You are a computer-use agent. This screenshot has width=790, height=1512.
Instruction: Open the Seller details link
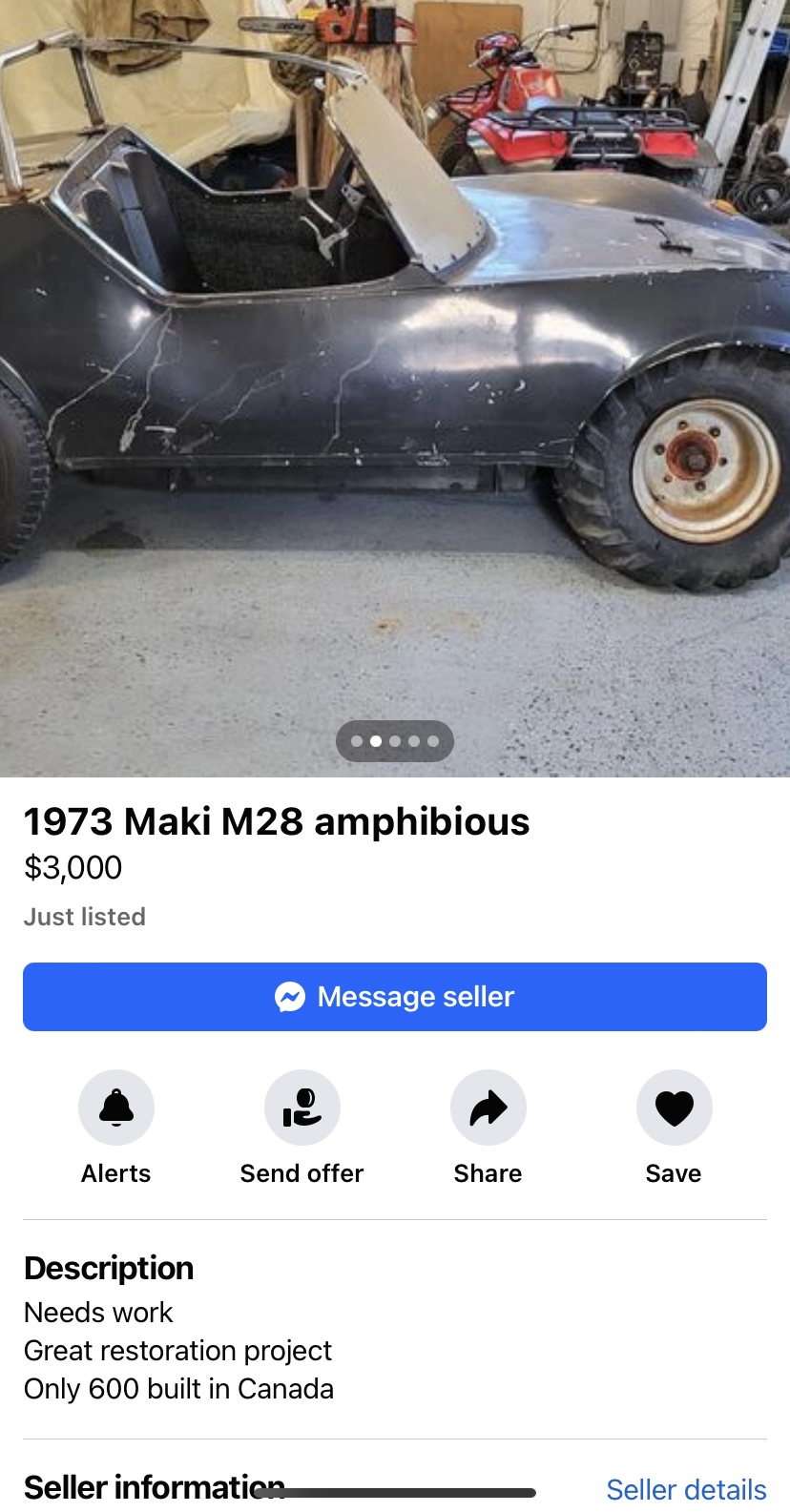(x=686, y=1489)
